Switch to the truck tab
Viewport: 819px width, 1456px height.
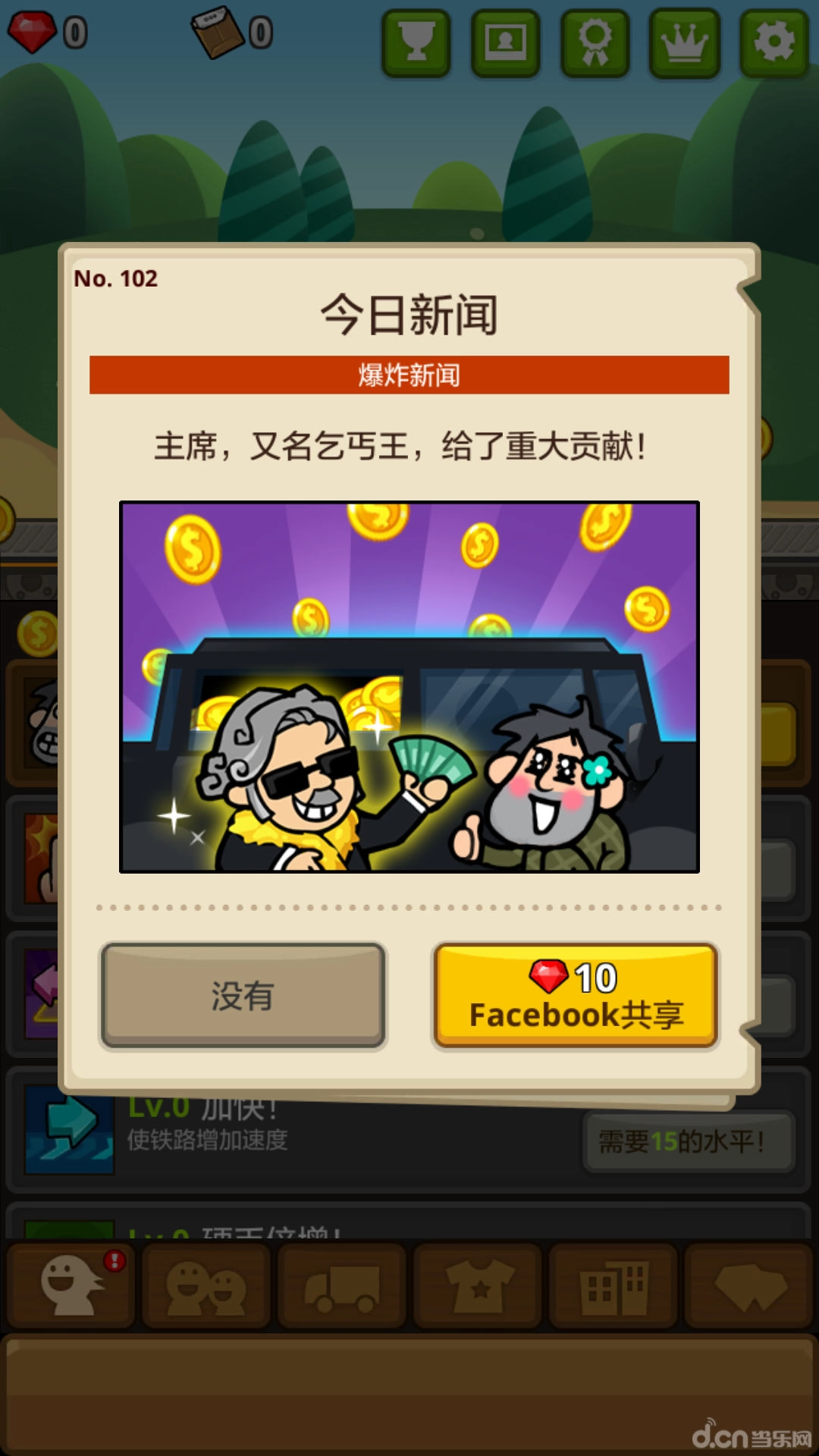click(x=342, y=1286)
